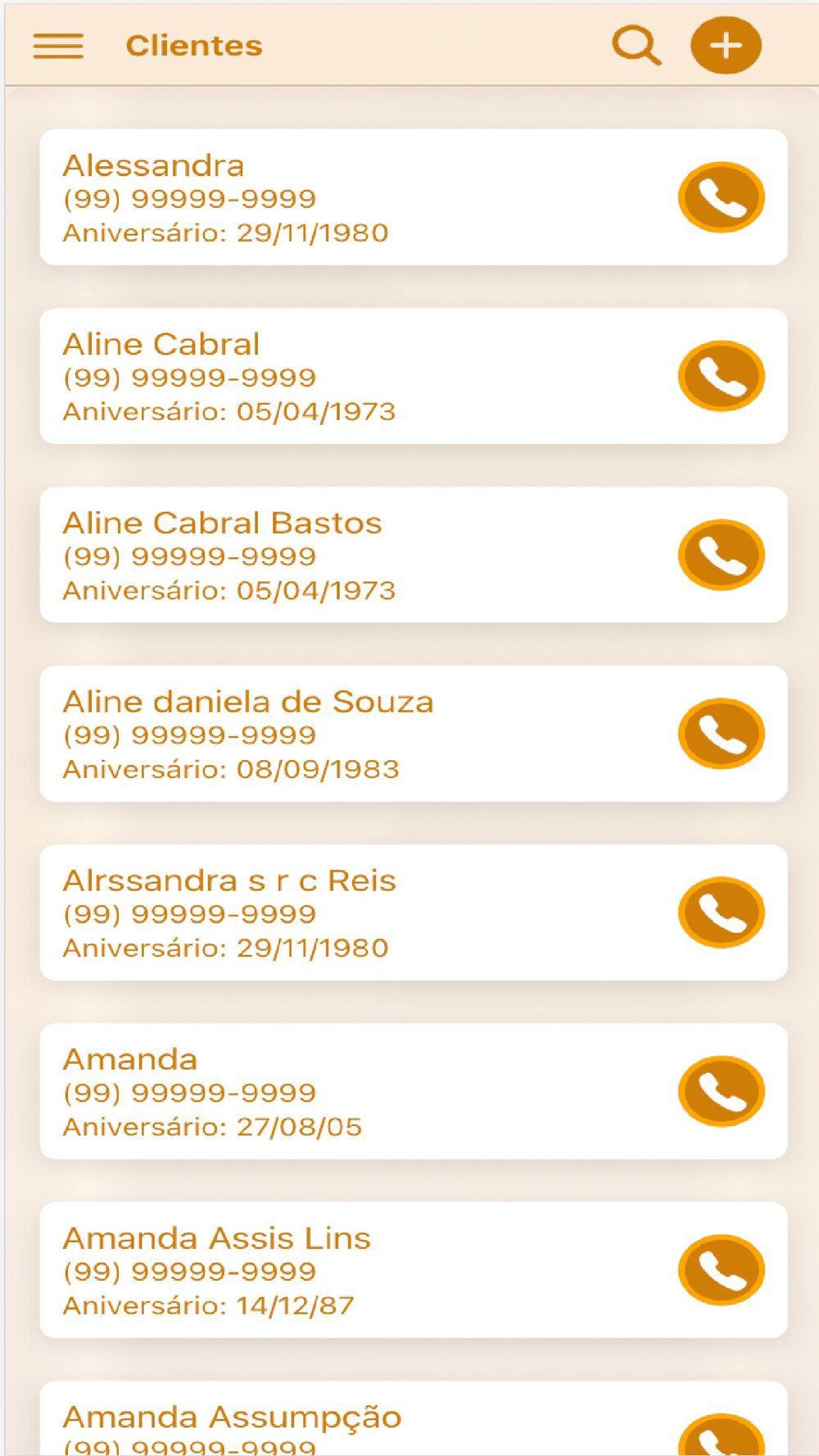The image size is (819, 1456).
Task: Open the Aline Cabral client card
Action: 414,376
